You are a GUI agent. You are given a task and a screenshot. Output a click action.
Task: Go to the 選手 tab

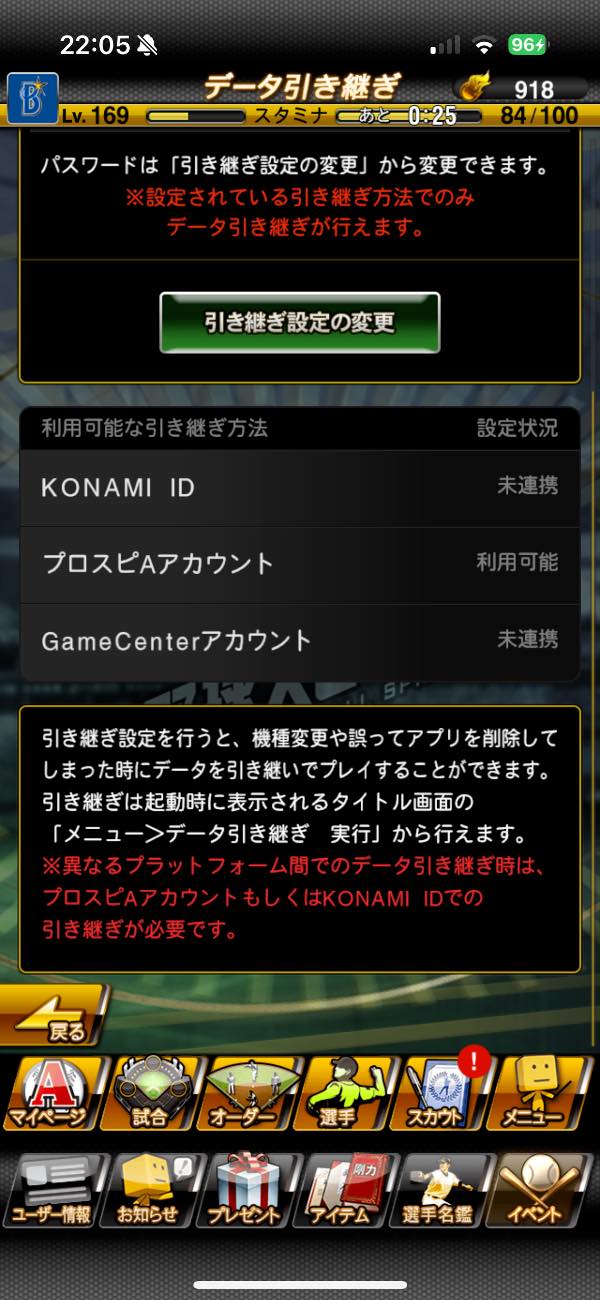(x=350, y=1094)
